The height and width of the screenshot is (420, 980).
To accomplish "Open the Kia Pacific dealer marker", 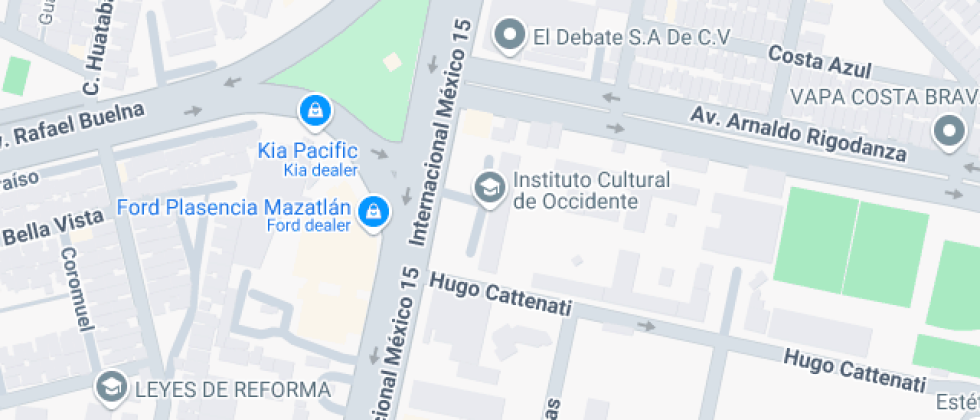I will [x=315, y=111].
